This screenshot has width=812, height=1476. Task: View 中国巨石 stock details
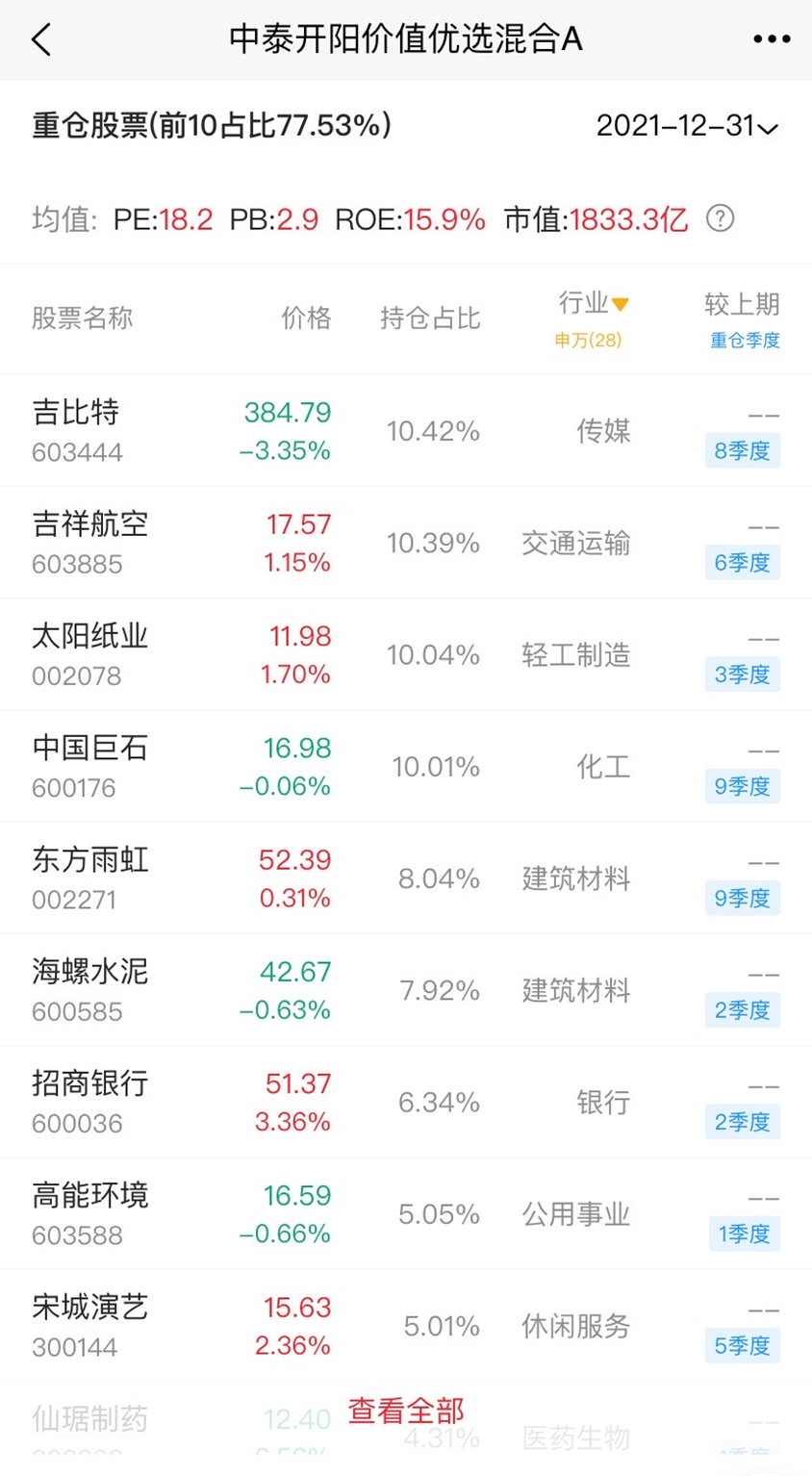[90, 766]
